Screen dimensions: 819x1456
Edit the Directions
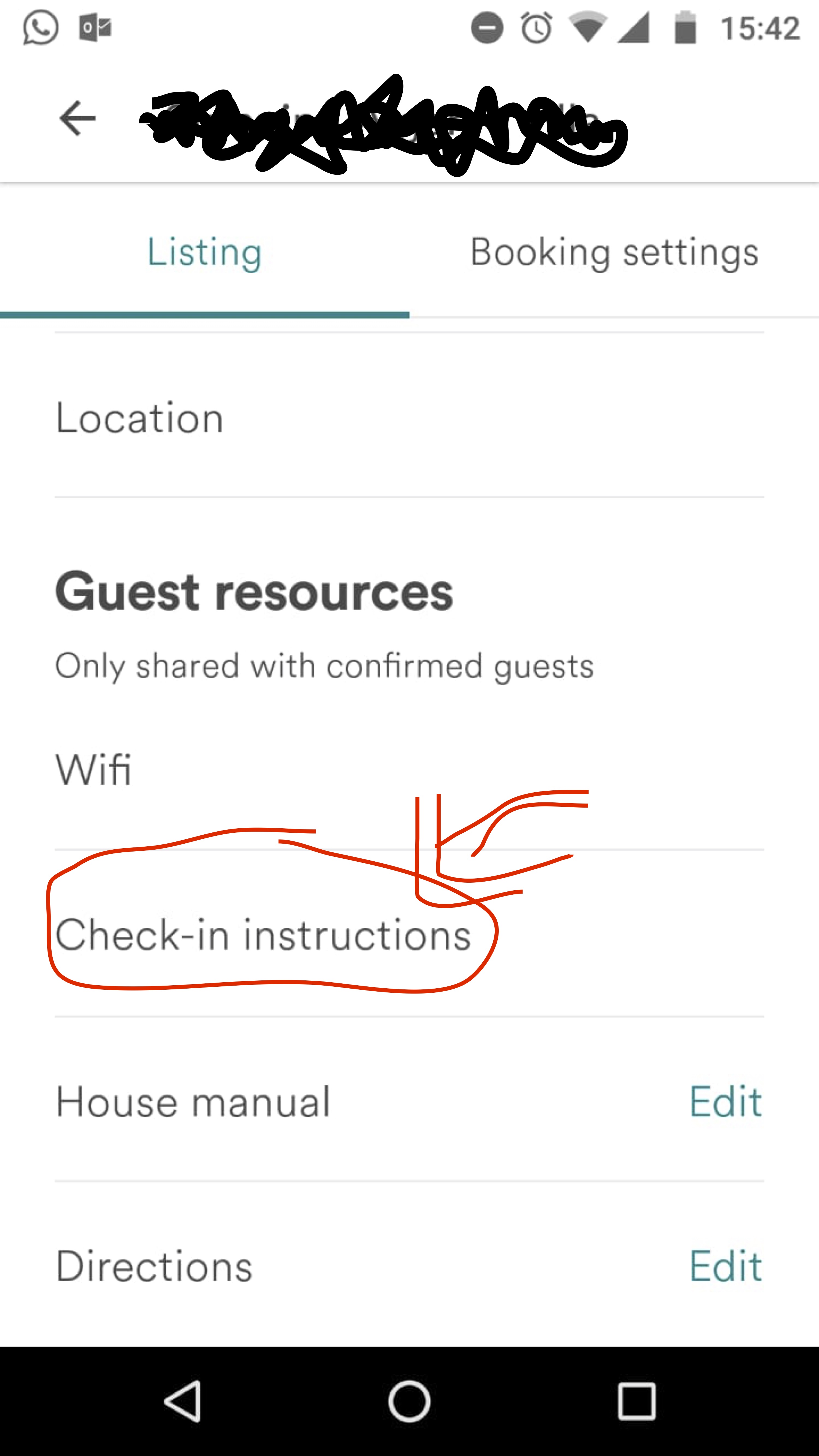(726, 1266)
